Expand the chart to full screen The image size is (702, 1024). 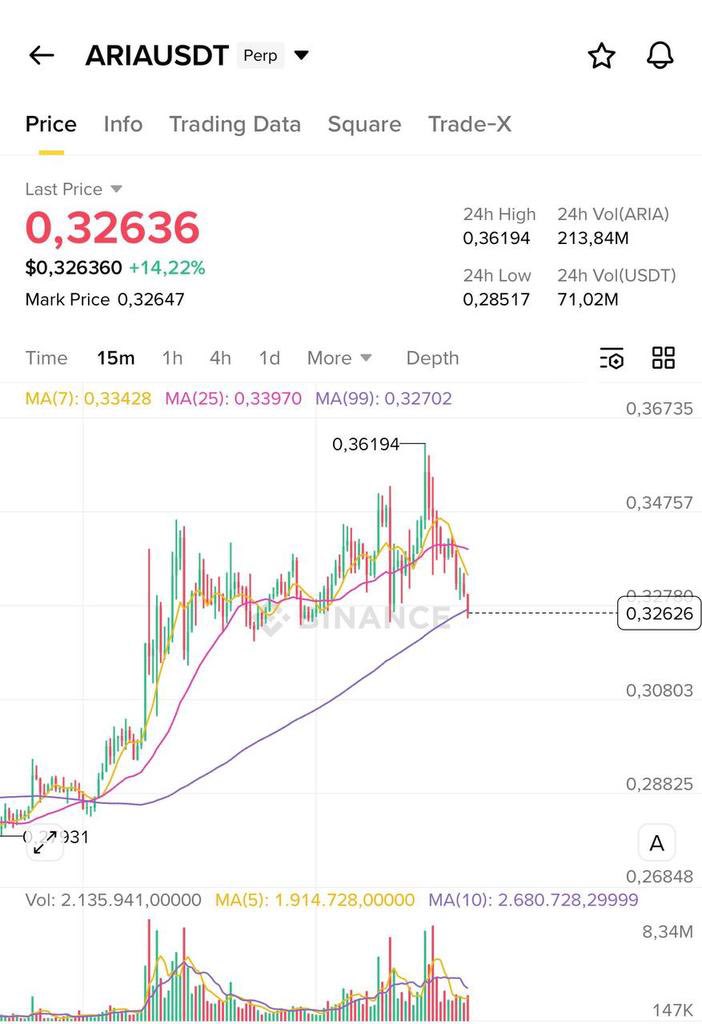[x=44, y=842]
